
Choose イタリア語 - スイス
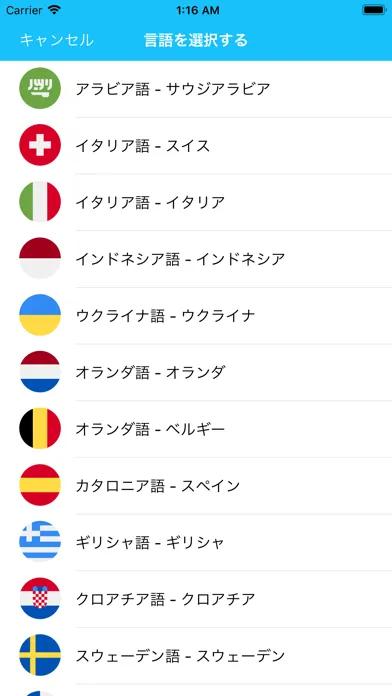(x=196, y=146)
